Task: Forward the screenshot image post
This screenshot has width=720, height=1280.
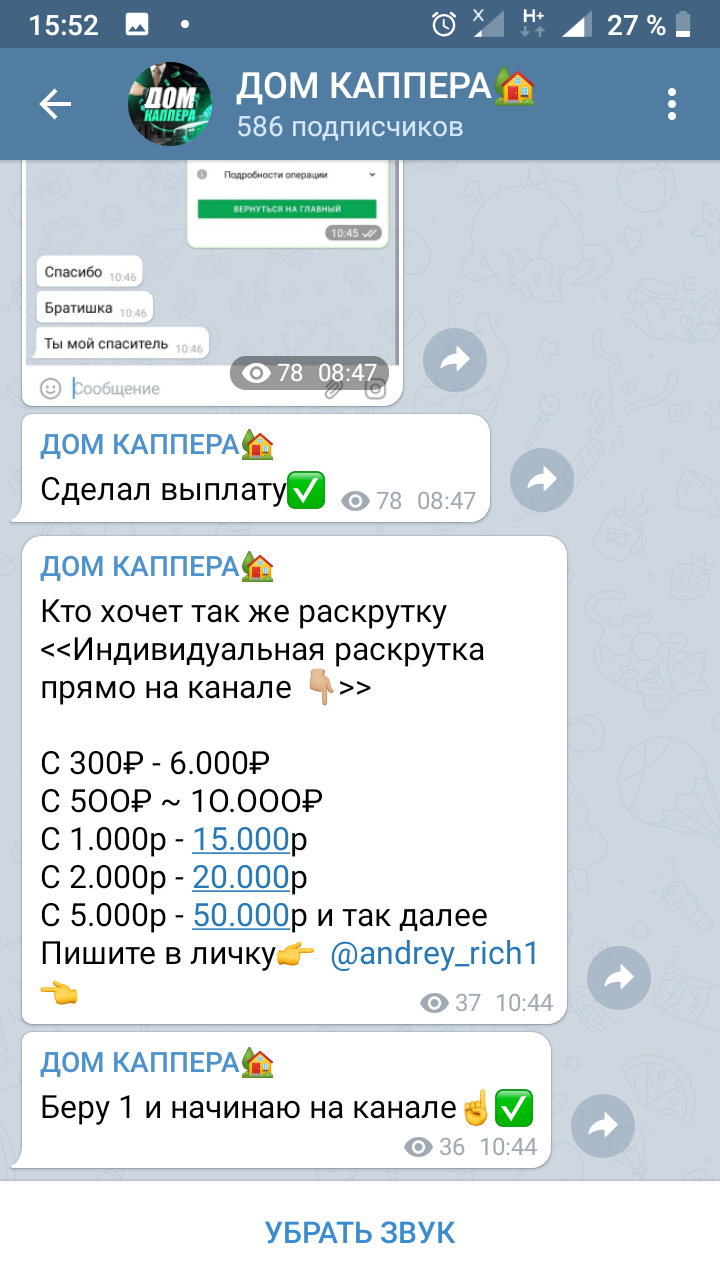Action: [455, 360]
